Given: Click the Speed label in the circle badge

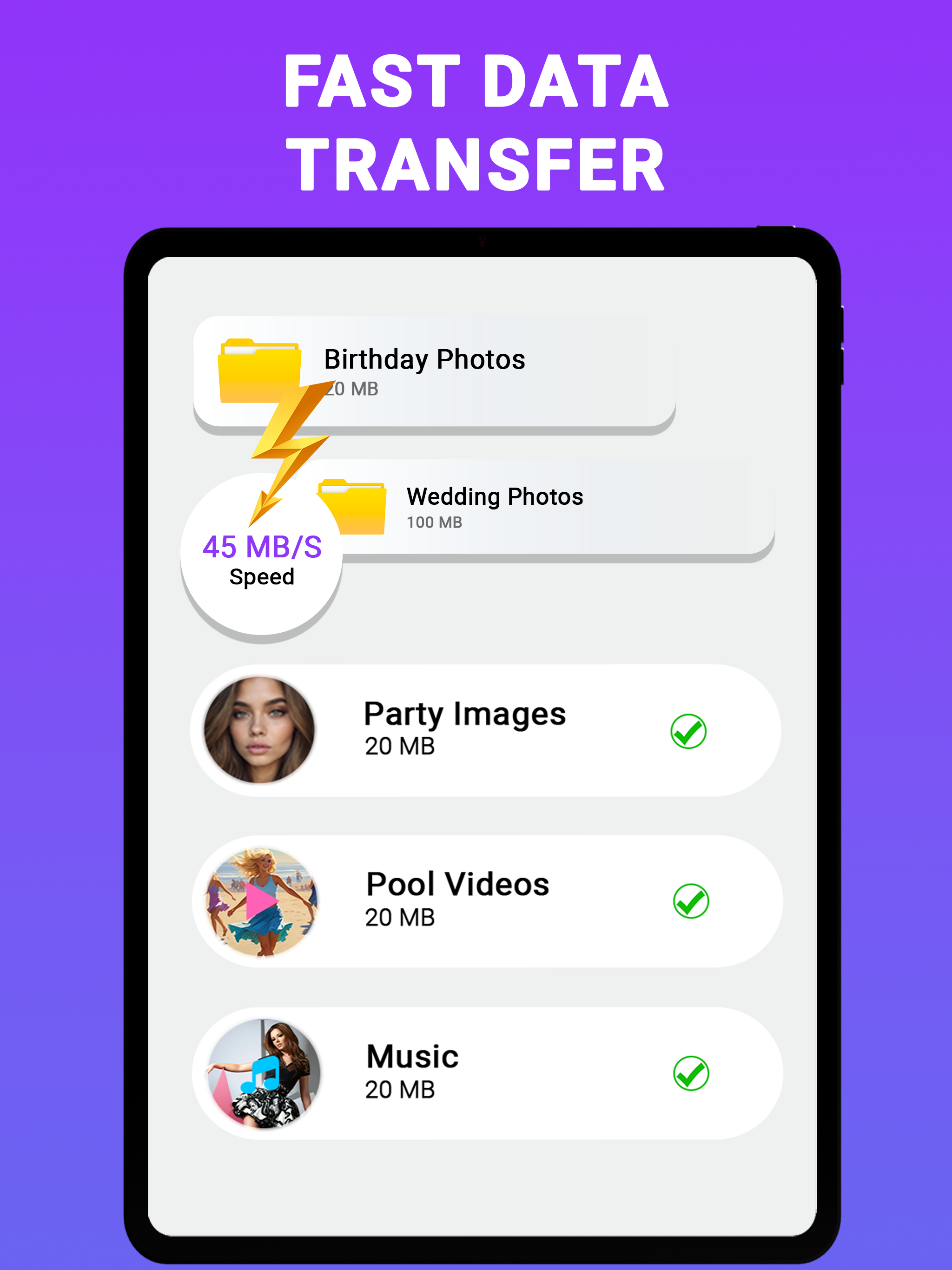Looking at the screenshot, I should coord(262,577).
